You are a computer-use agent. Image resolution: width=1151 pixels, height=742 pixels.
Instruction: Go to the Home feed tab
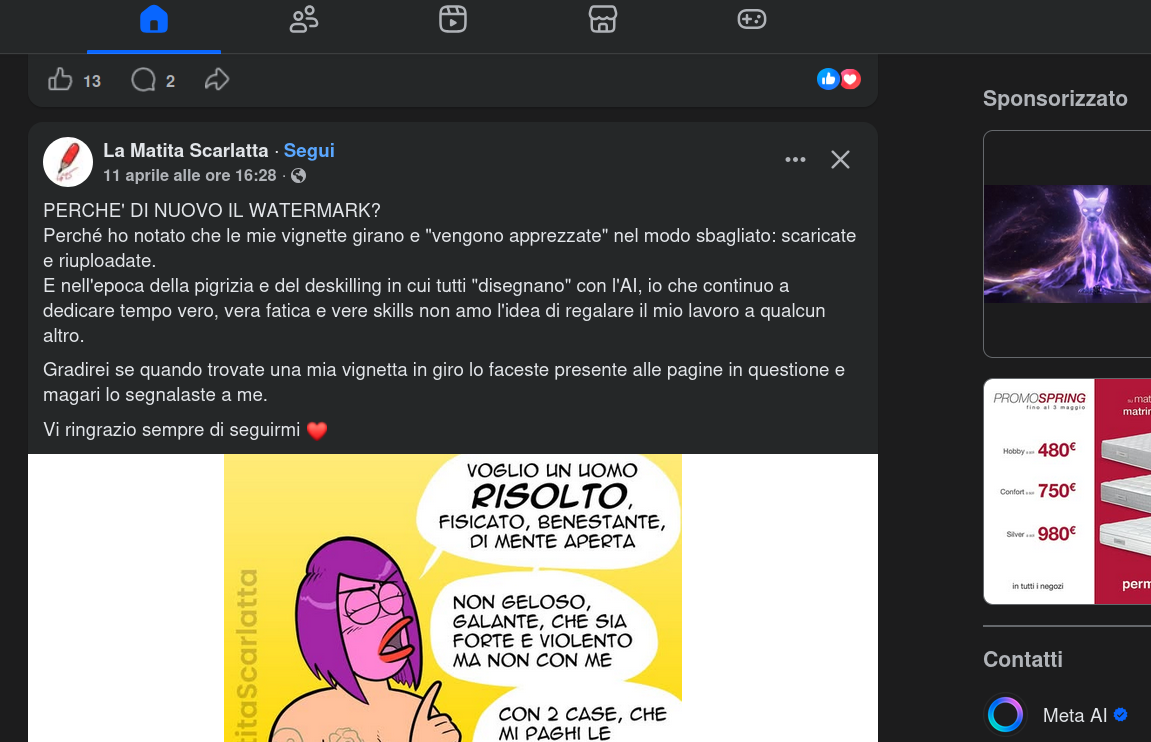(153, 19)
